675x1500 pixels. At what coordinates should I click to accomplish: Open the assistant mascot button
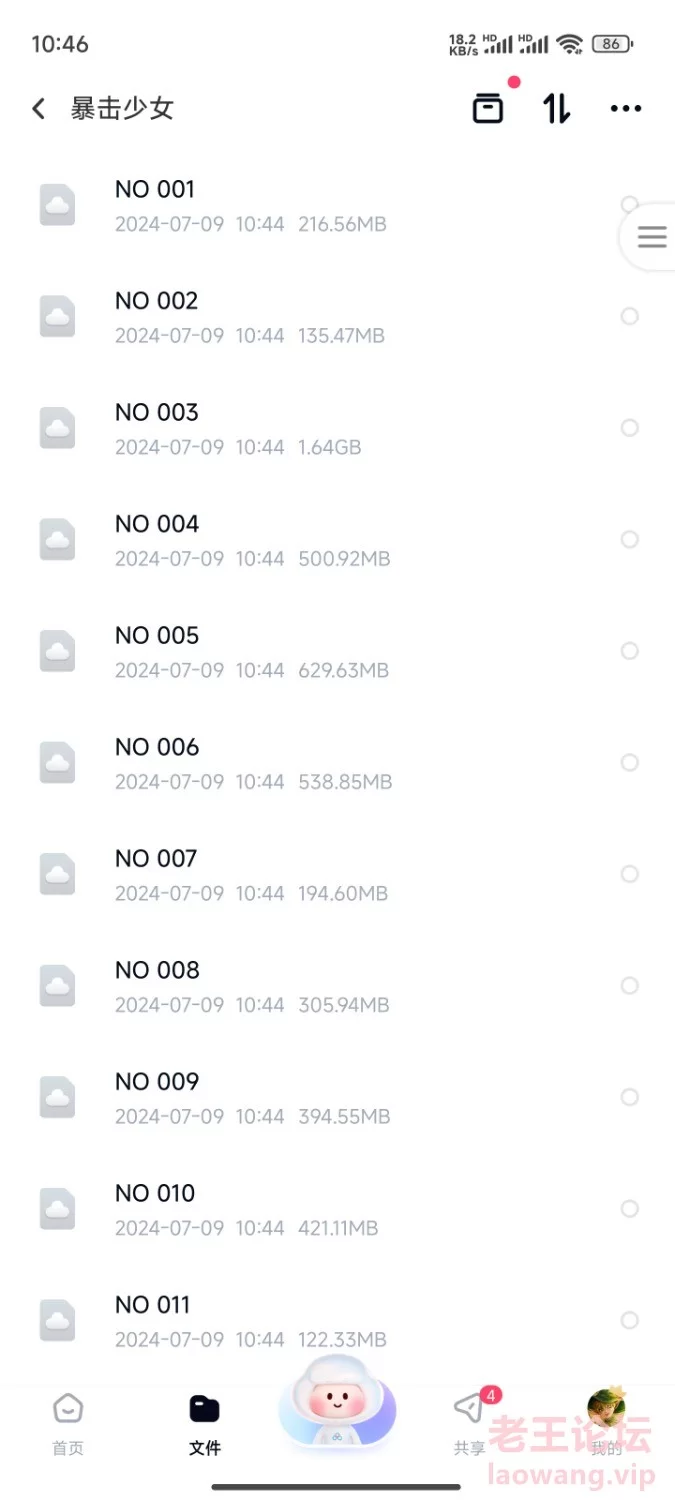(338, 1405)
